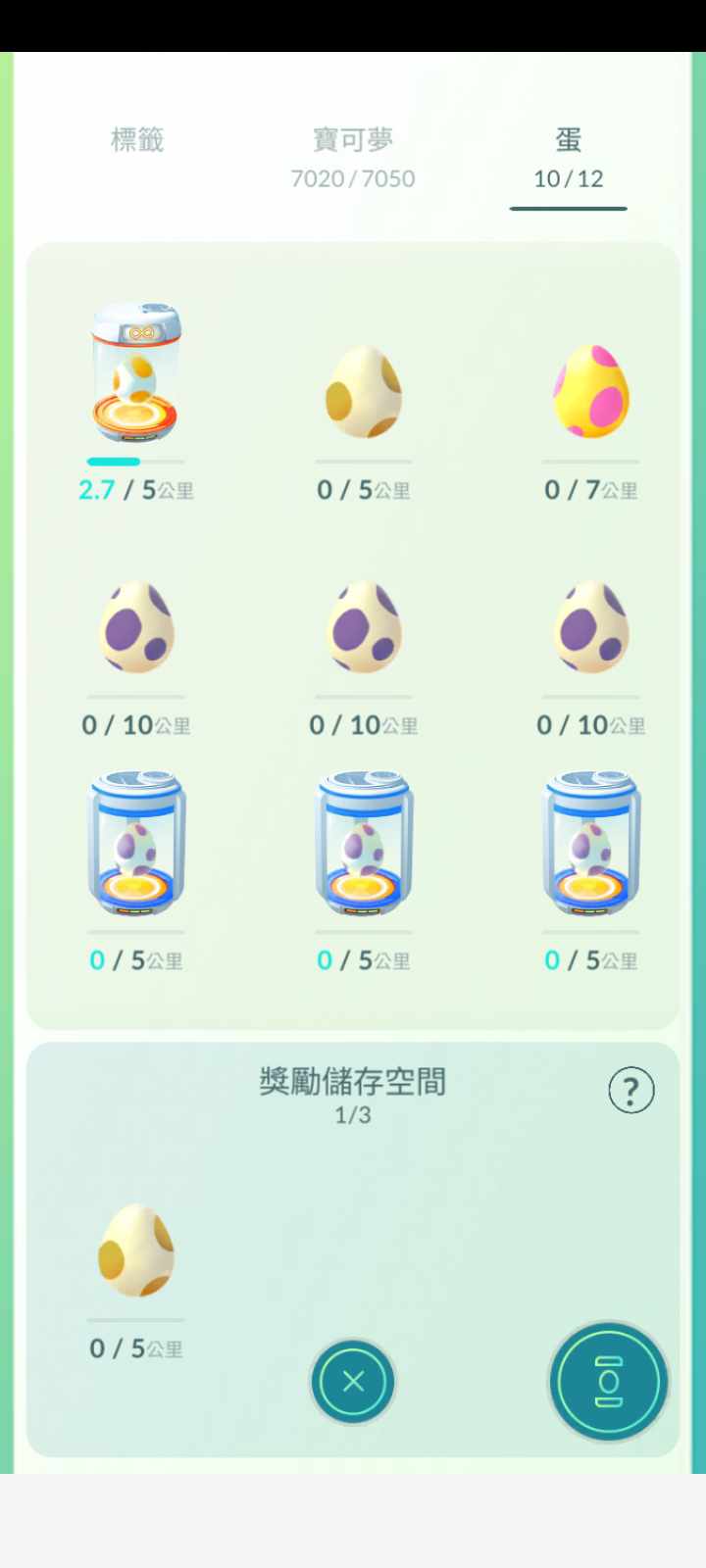Open the help question mark for 獎勵儲存空間
This screenshot has width=706, height=1568.
[630, 1090]
